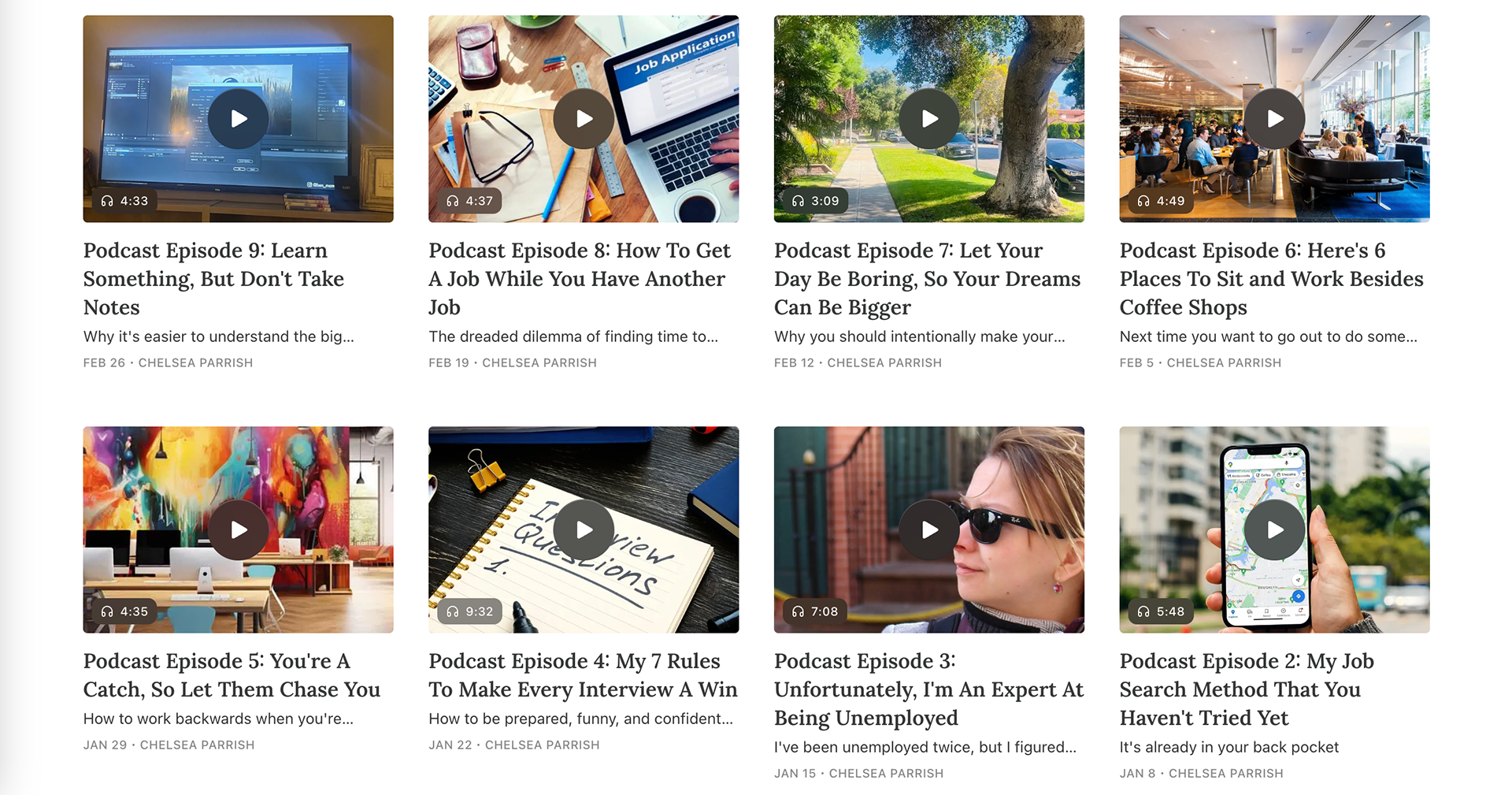Open "How To Get A Job While You Have Another Job"
The width and height of the screenshot is (1512, 795).
(x=579, y=279)
